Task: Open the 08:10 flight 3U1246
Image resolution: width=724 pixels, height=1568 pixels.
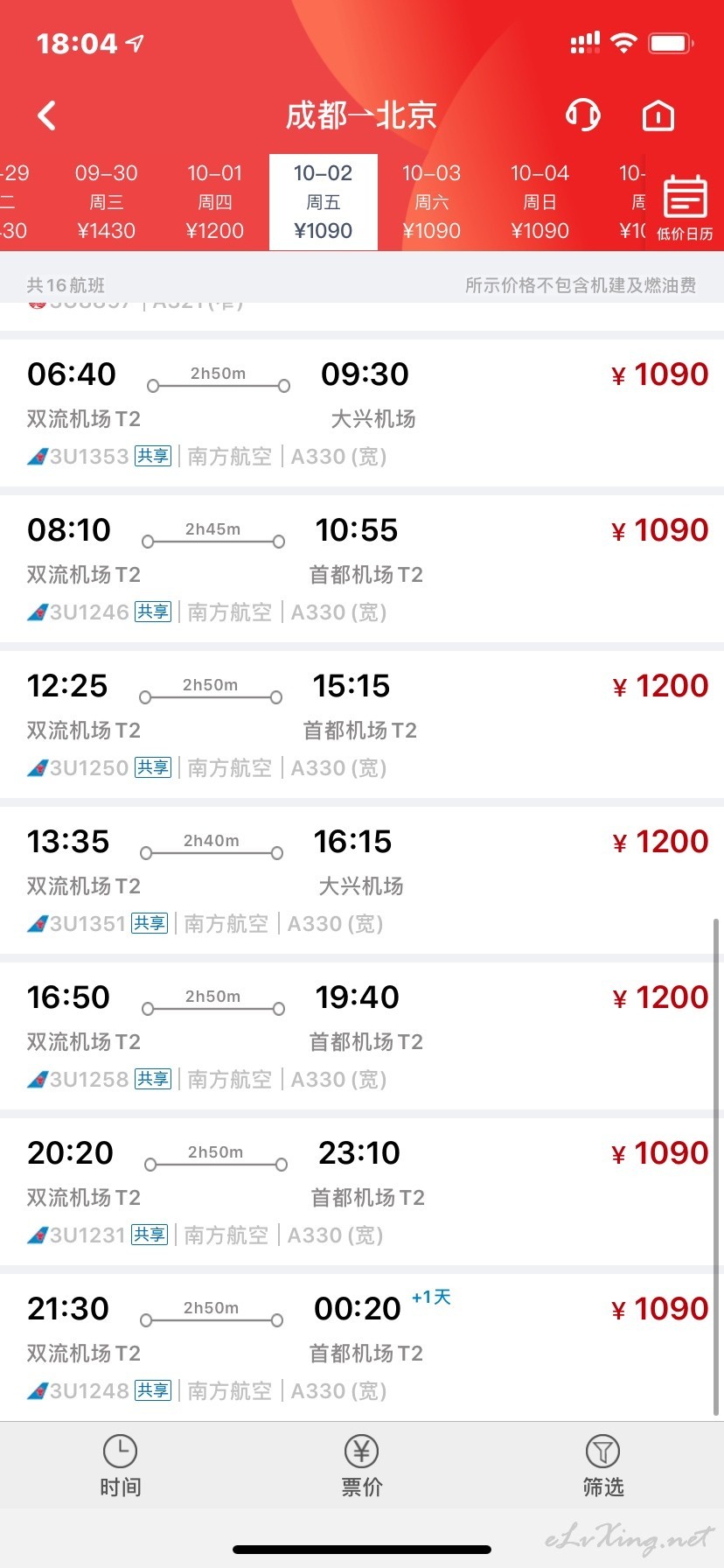Action: click(362, 569)
